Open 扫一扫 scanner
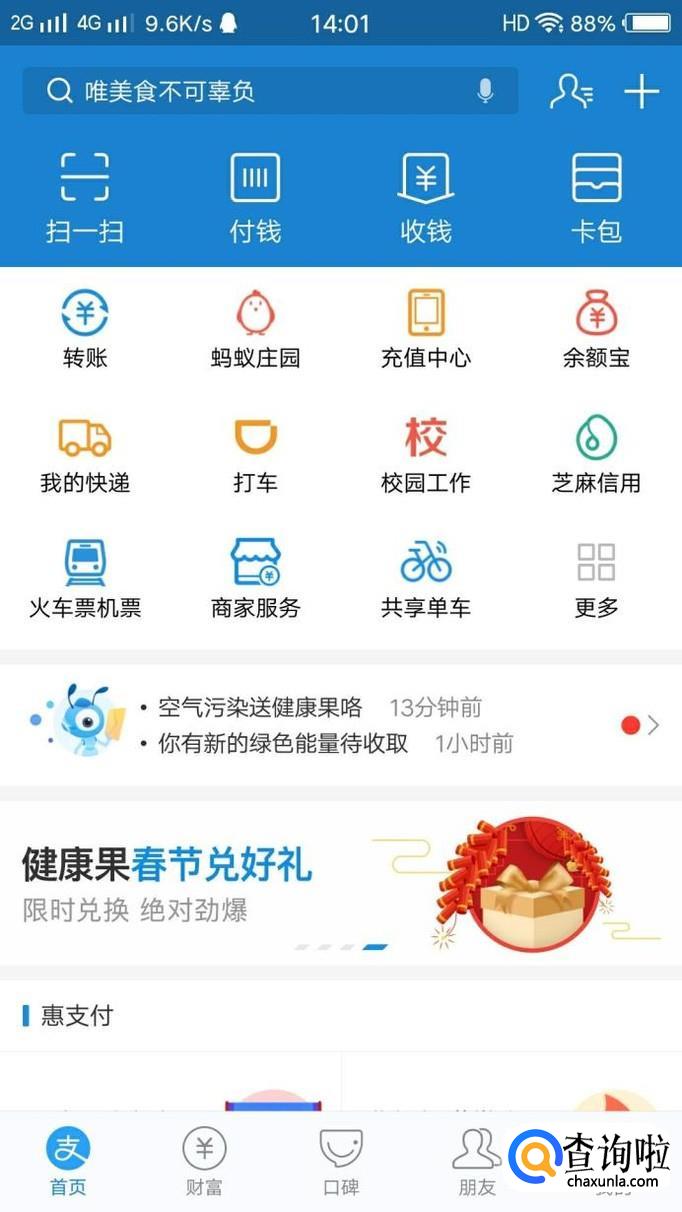 point(85,197)
